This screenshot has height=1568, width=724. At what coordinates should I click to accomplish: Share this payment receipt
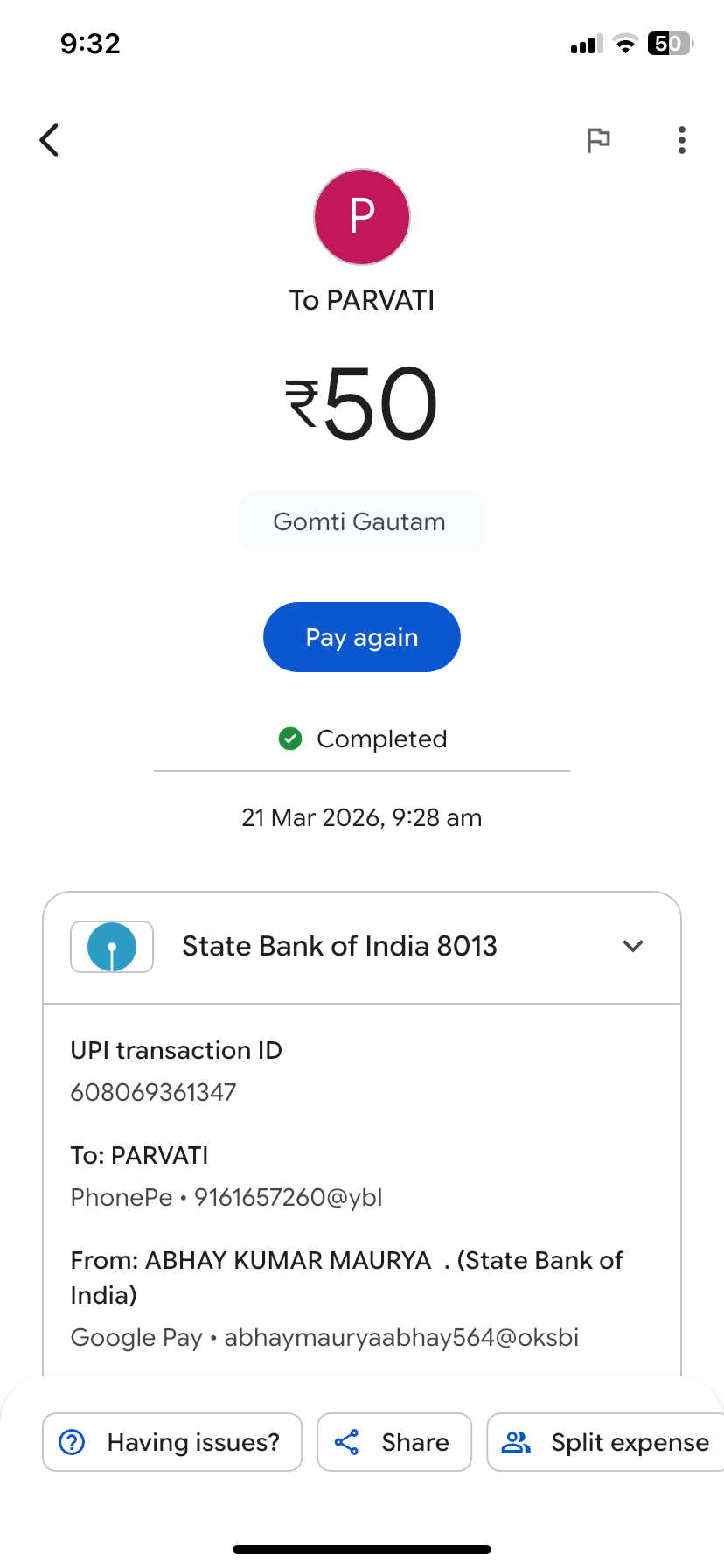(x=394, y=1442)
